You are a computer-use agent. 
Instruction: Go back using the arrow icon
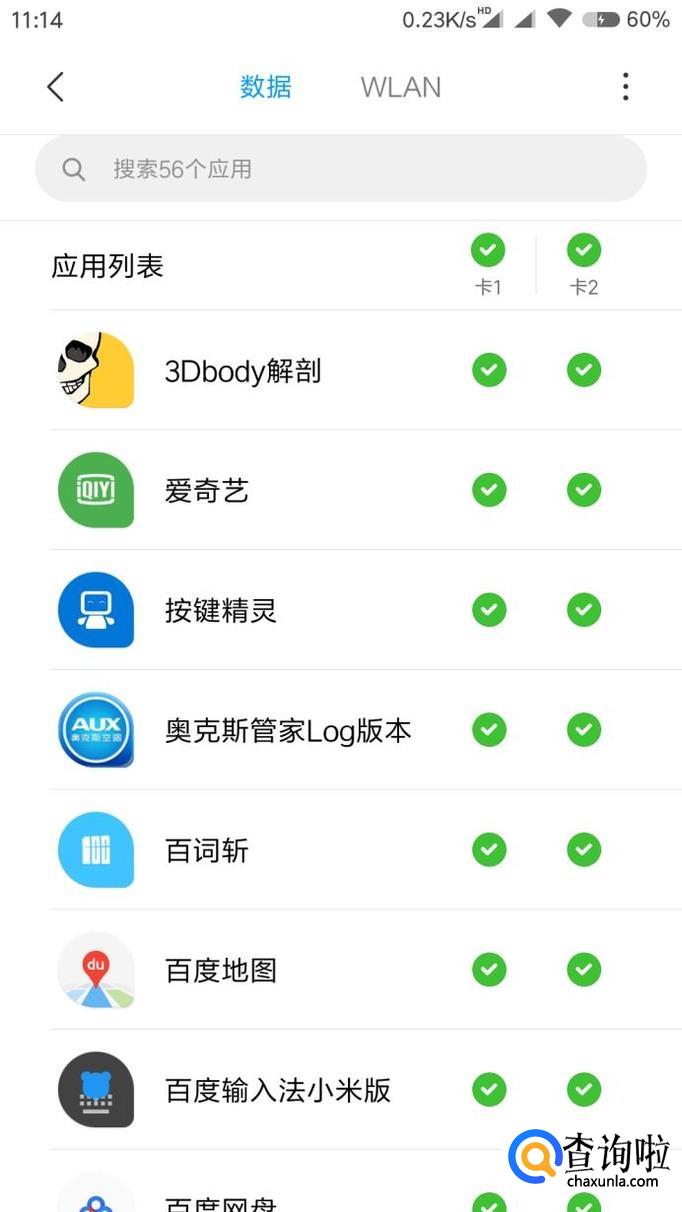click(x=56, y=87)
